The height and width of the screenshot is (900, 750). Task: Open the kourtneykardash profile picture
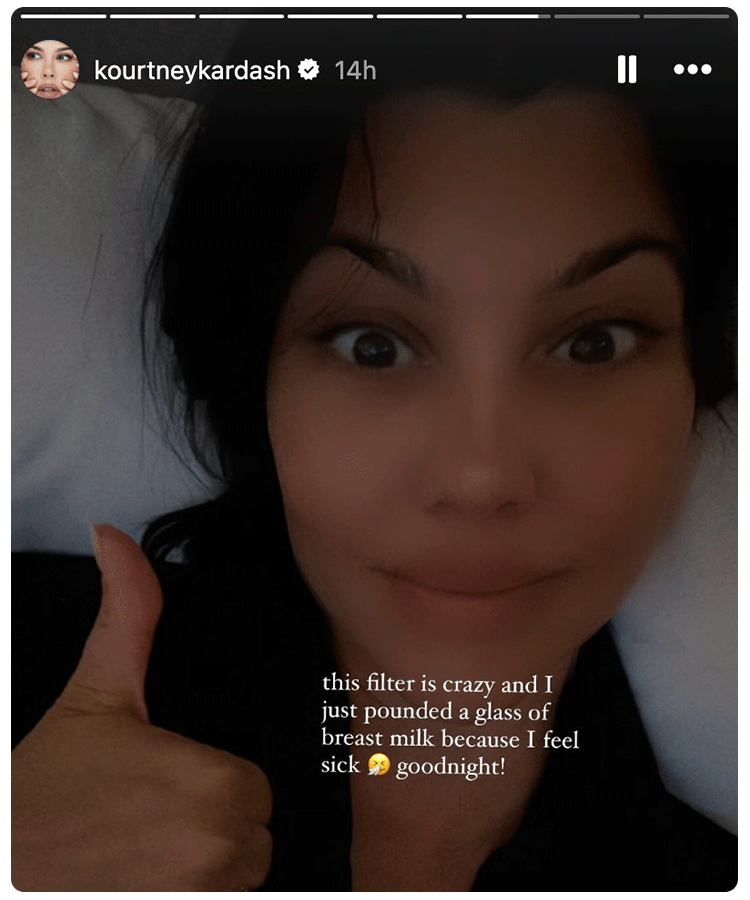click(49, 69)
